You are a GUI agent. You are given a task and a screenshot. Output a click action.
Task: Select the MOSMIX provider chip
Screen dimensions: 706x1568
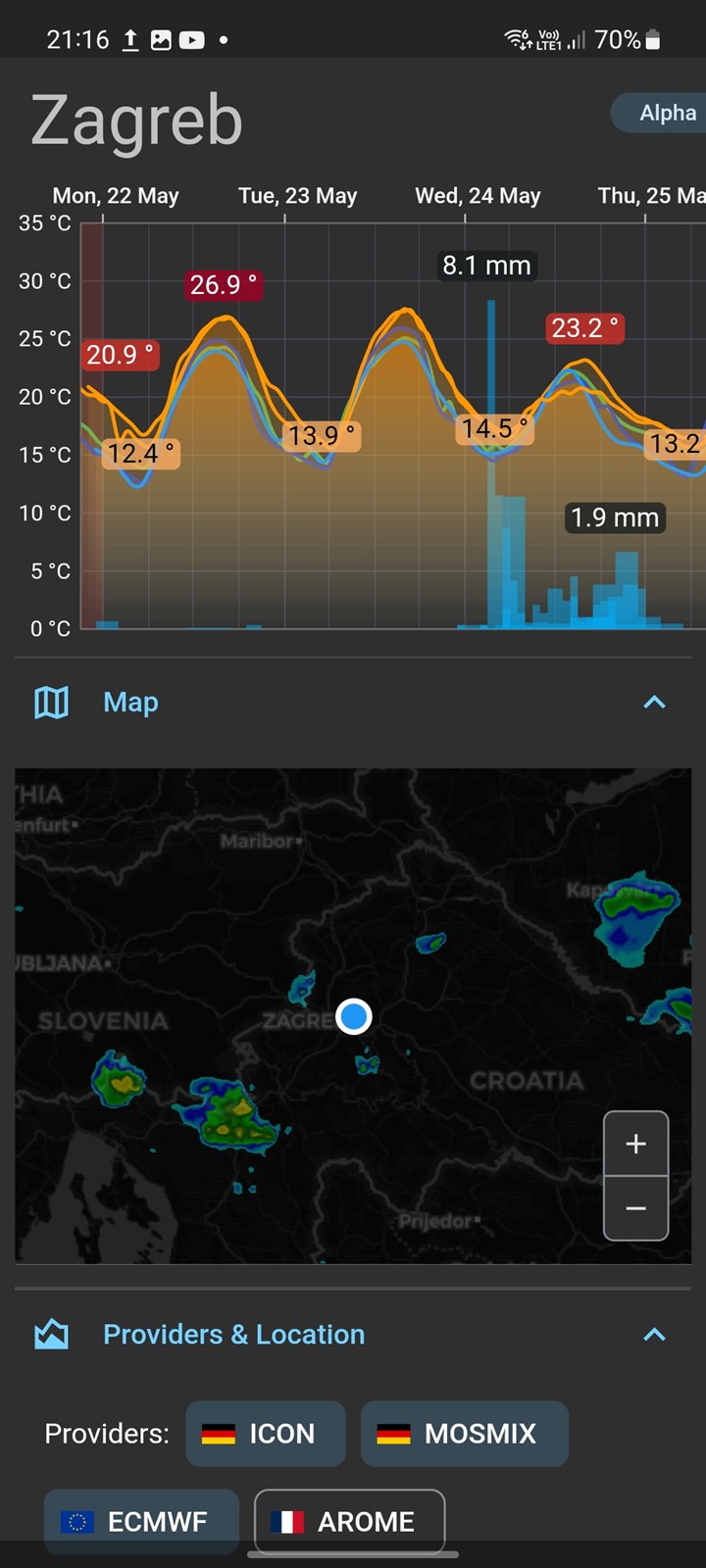click(465, 1434)
